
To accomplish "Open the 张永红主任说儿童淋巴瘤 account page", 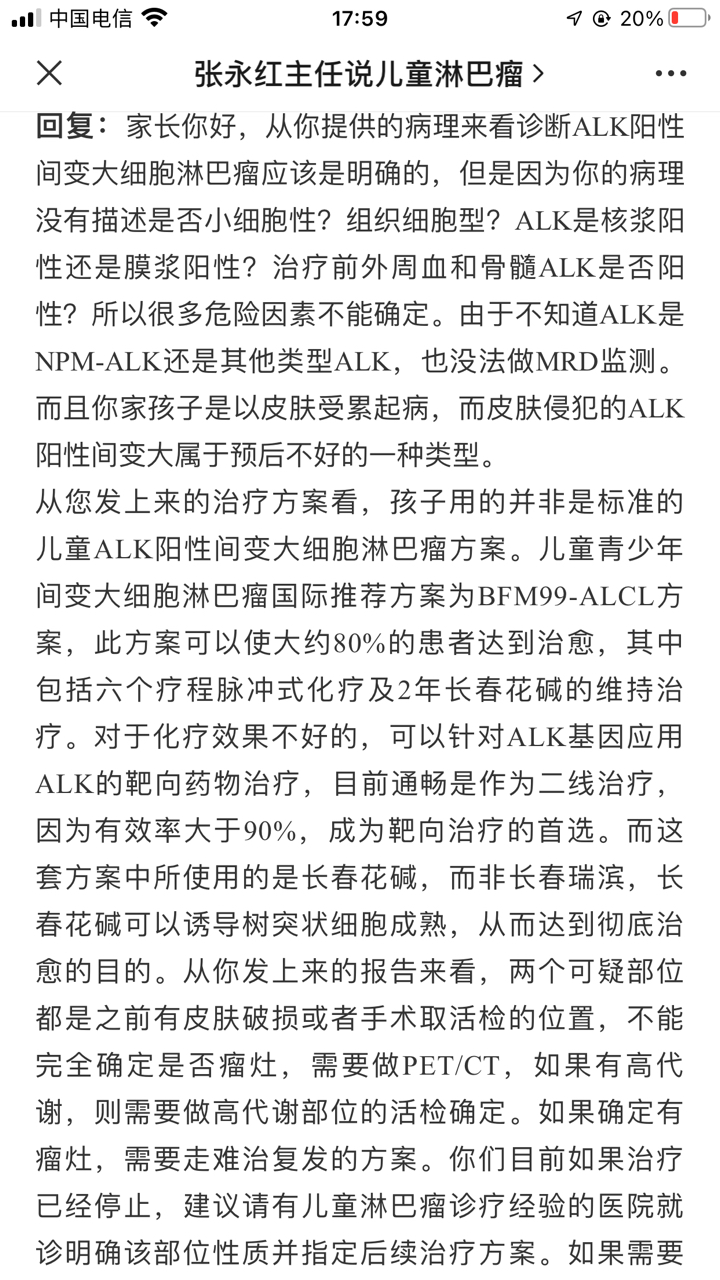I will click(x=369, y=74).
